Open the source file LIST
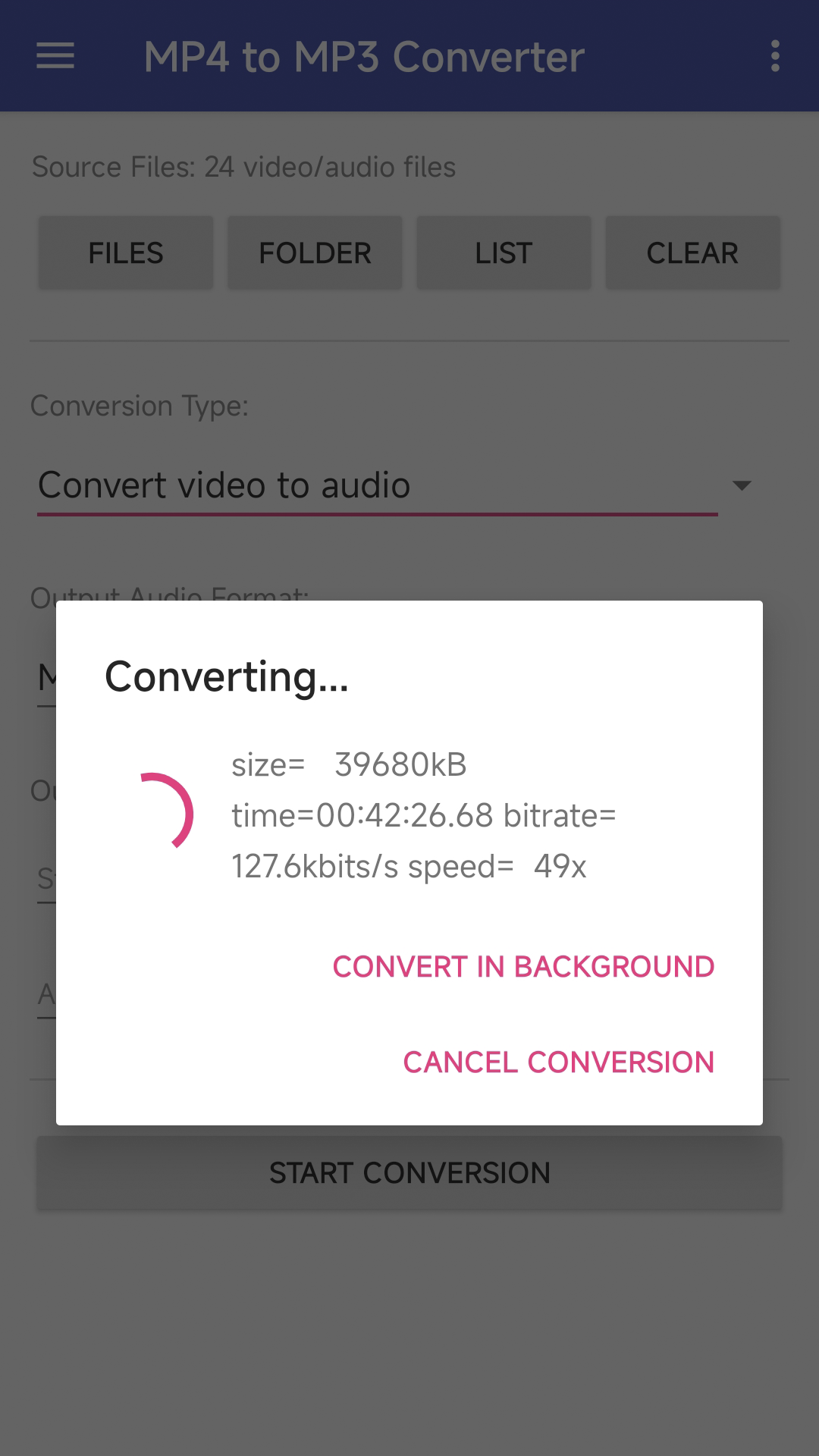Screen dimensions: 819x1456 (504, 253)
